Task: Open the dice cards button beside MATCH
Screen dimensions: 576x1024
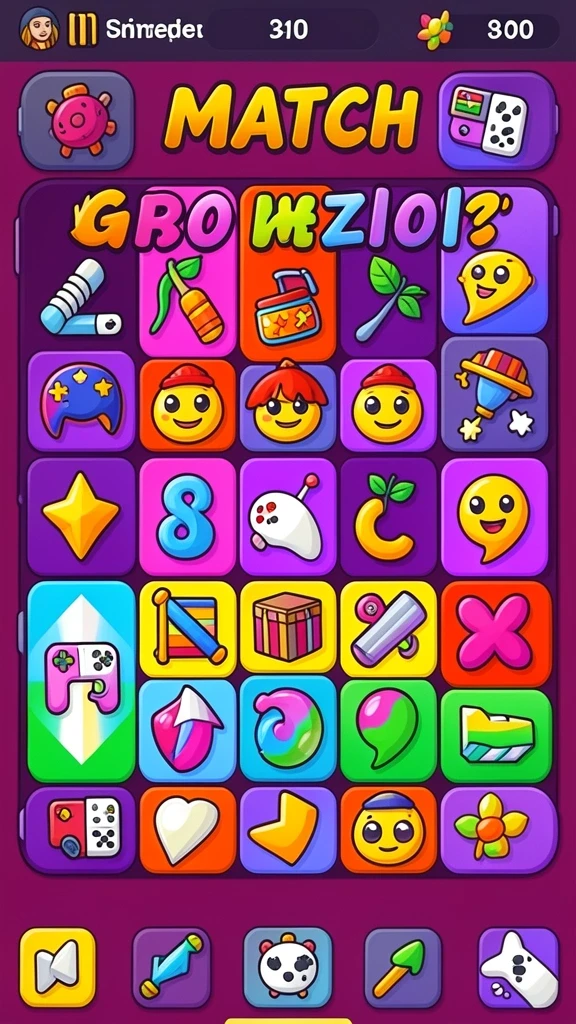Action: pyautogui.click(x=498, y=121)
